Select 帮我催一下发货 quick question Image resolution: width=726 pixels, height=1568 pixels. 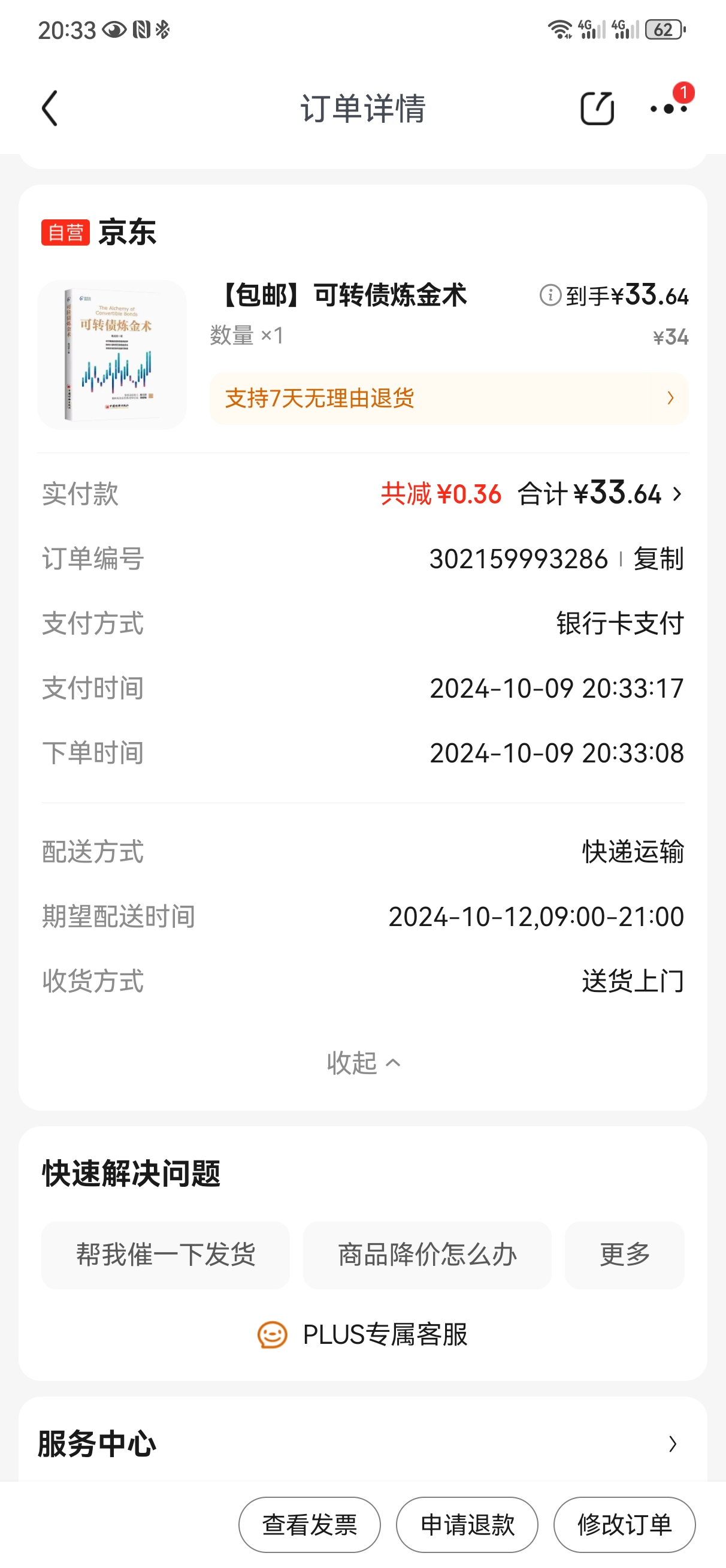pos(165,1255)
